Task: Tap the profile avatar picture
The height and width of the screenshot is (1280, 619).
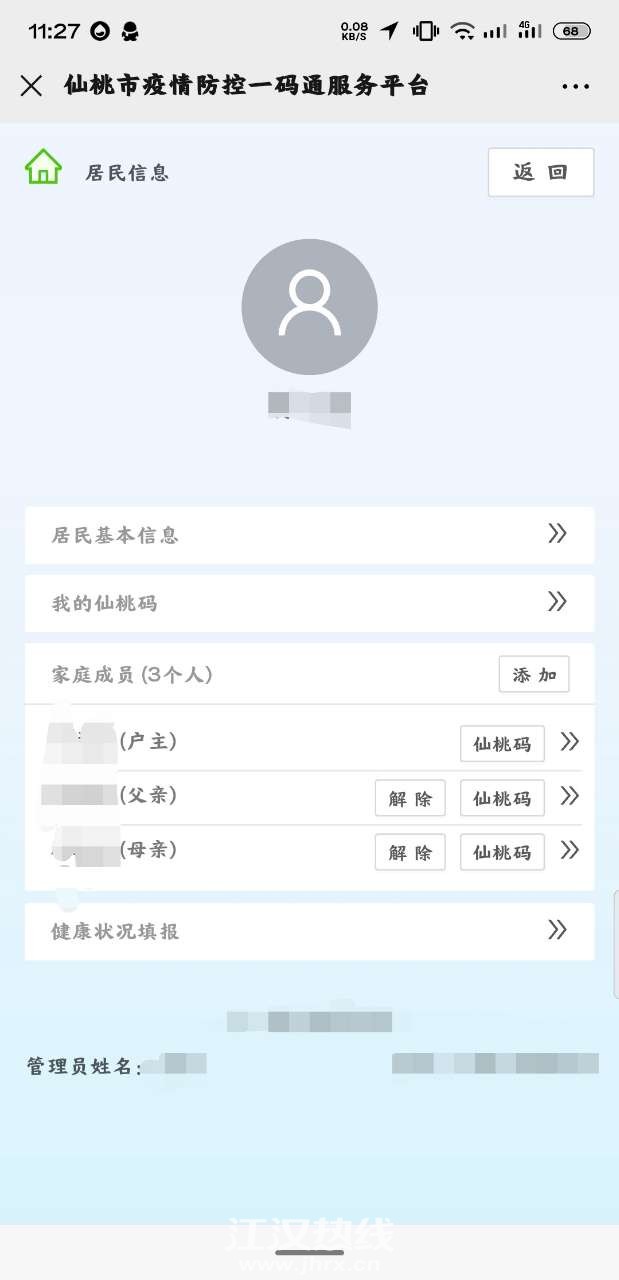Action: click(x=309, y=307)
